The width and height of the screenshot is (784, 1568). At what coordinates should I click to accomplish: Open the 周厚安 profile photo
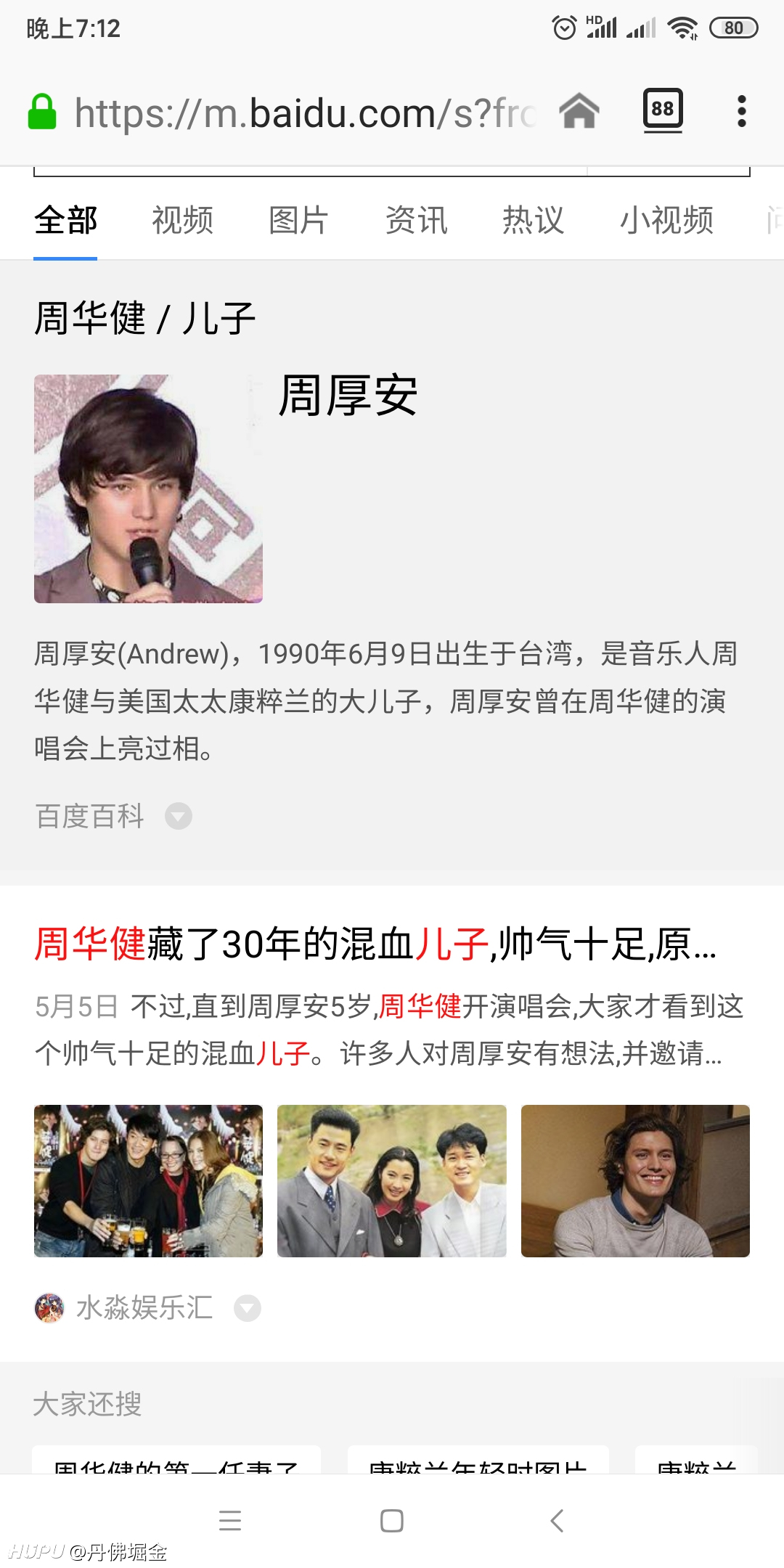pyautogui.click(x=148, y=489)
